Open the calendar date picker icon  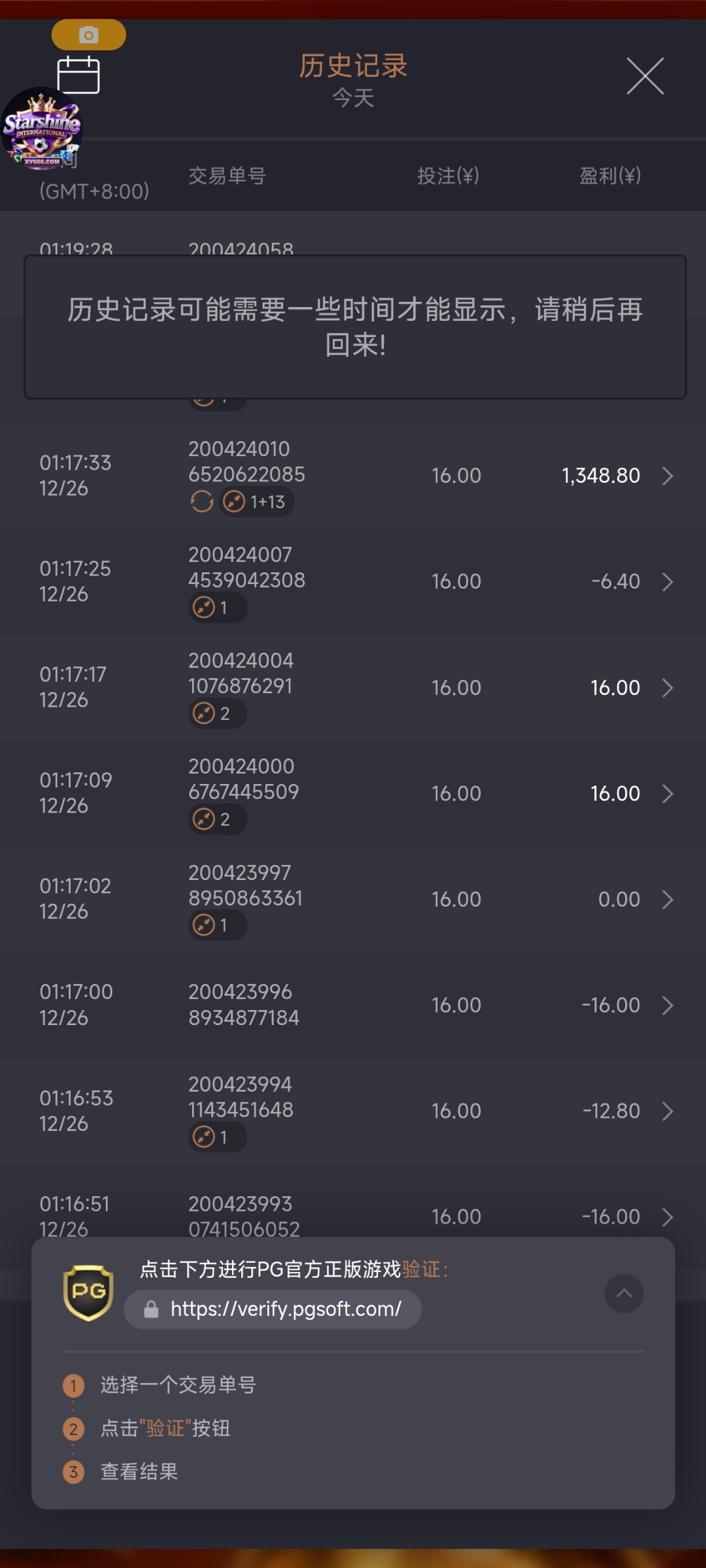[78, 76]
